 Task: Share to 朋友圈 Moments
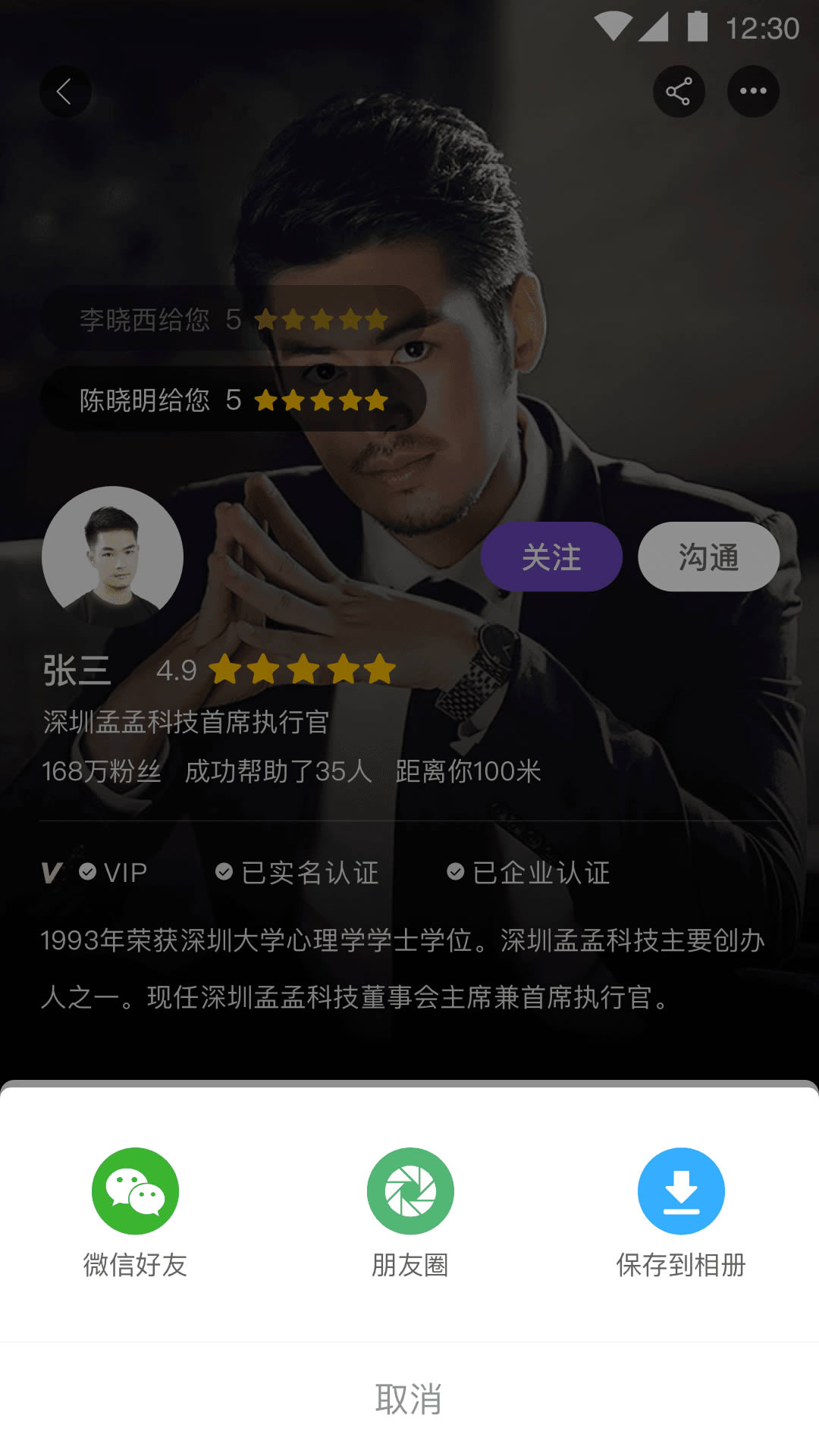[409, 1191]
